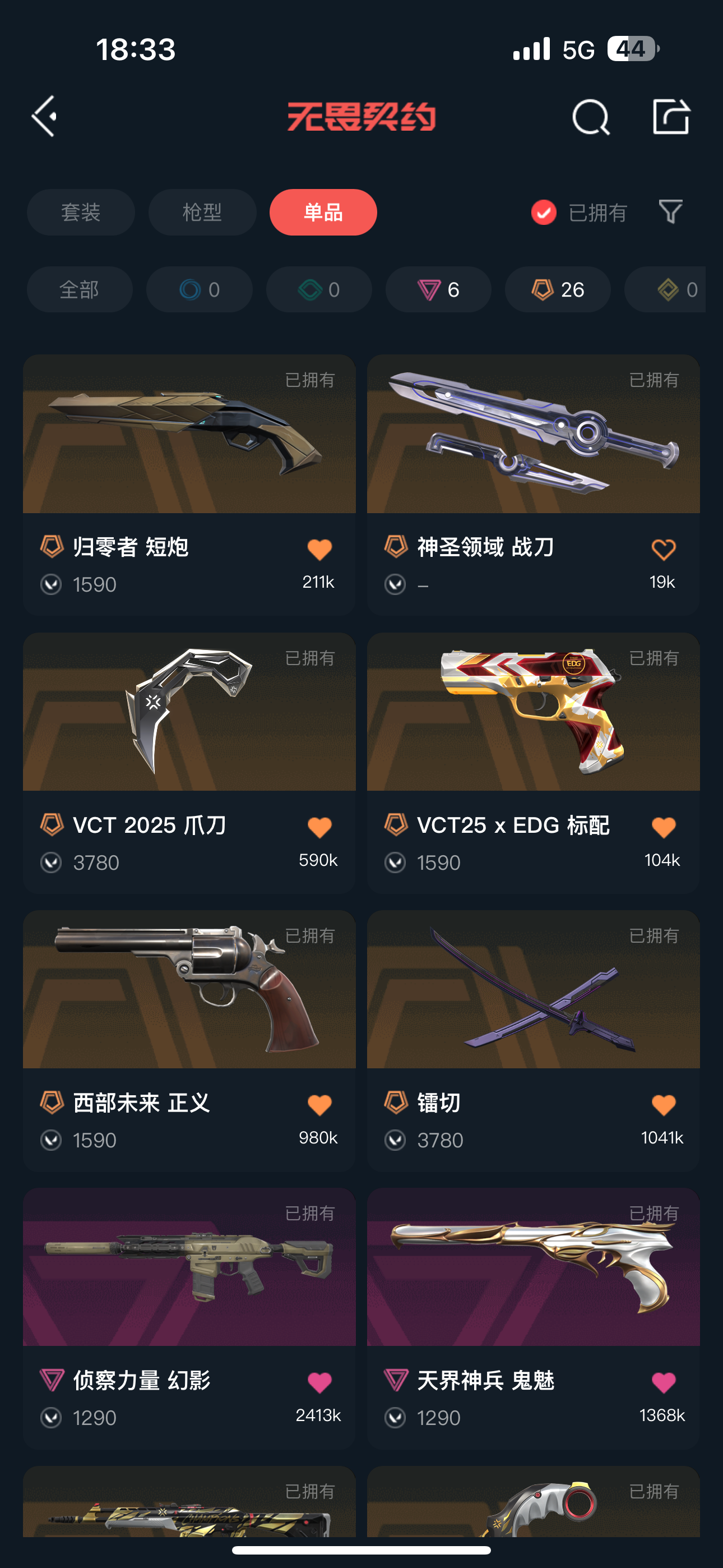Filter by orange tier with 26 items
The width and height of the screenshot is (723, 1568).
pos(558,290)
